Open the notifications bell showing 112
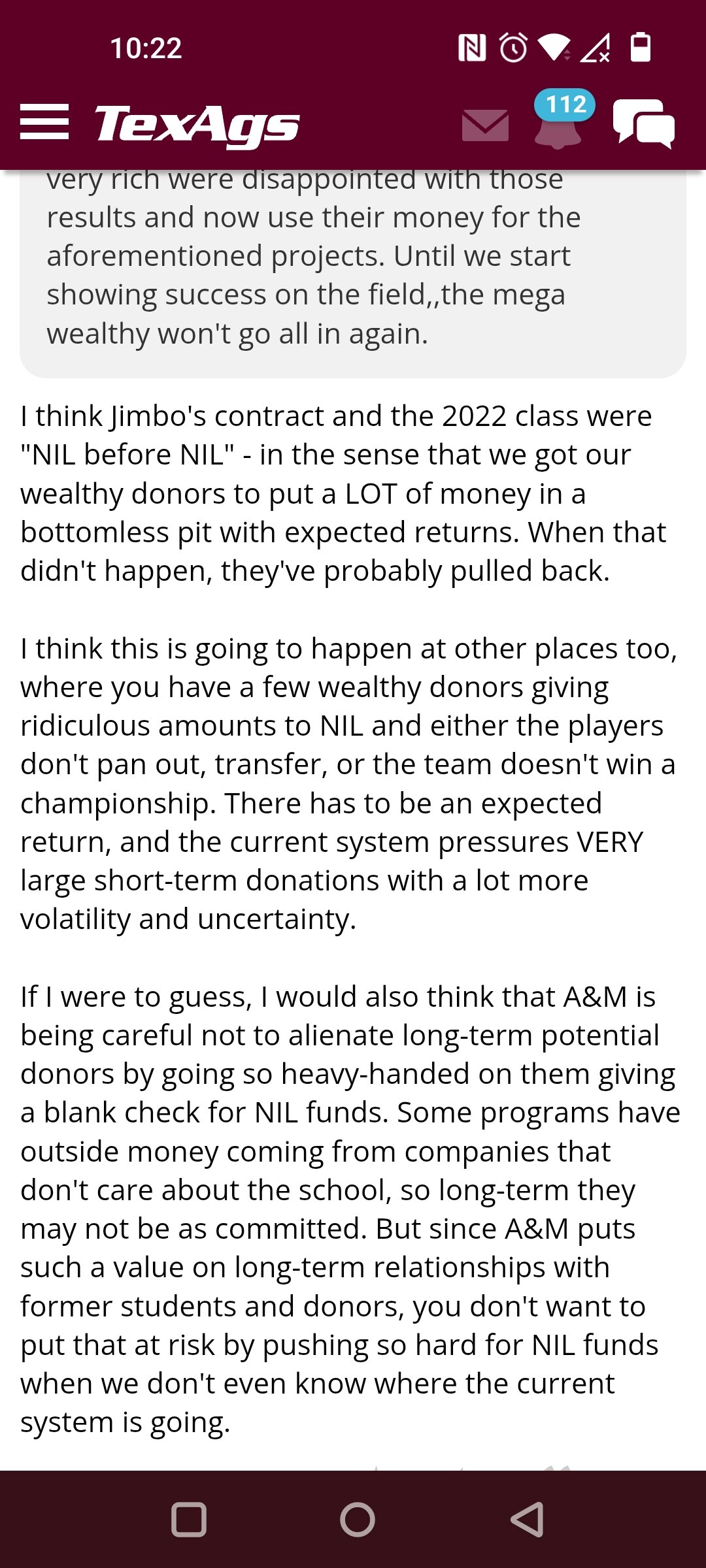Viewport: 706px width, 1568px height. pyautogui.click(x=561, y=120)
